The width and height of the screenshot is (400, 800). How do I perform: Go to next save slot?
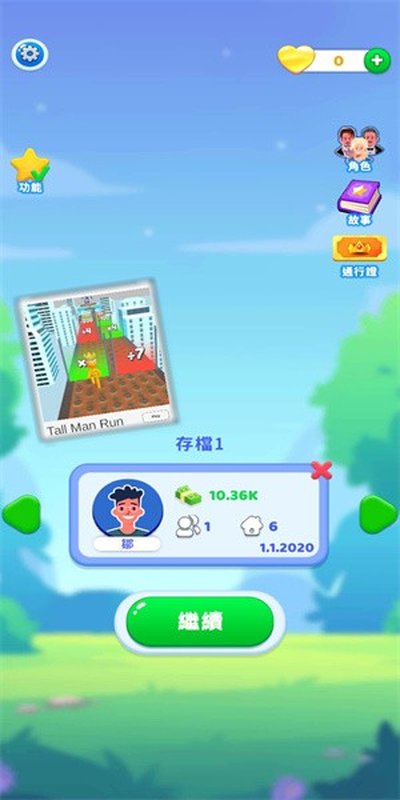pos(378,514)
